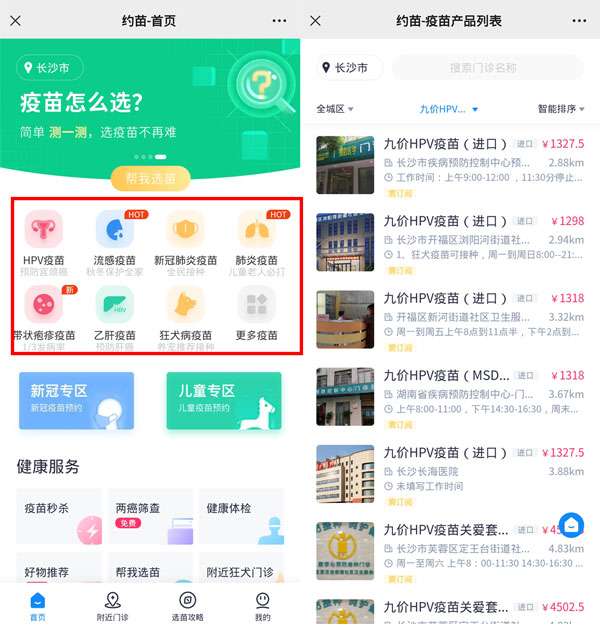Image resolution: width=600 pixels, height=626 pixels.
Task: Close the 约苗-首页 mini program page
Action: tap(15, 20)
